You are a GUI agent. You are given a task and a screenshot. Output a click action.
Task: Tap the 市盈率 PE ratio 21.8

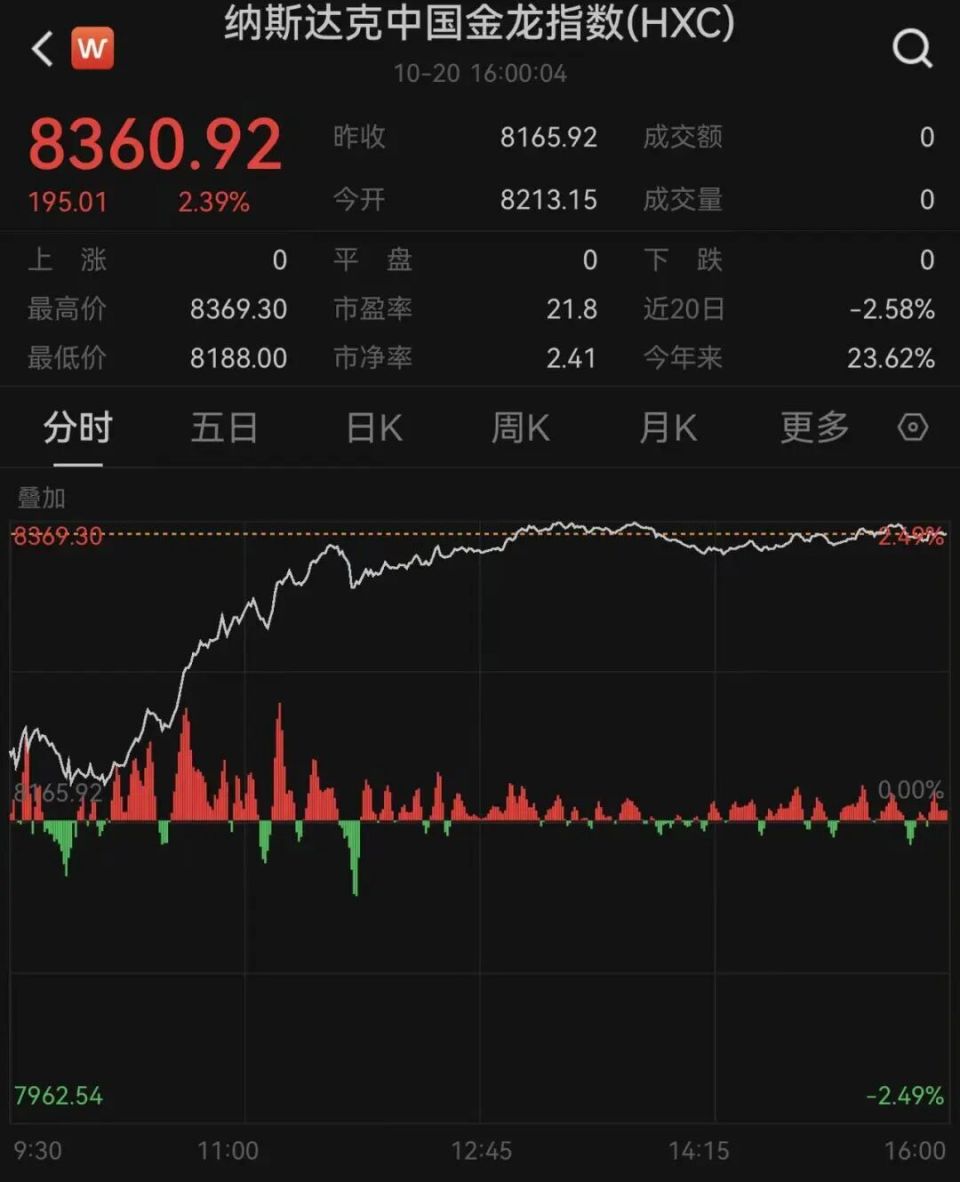coord(572,310)
